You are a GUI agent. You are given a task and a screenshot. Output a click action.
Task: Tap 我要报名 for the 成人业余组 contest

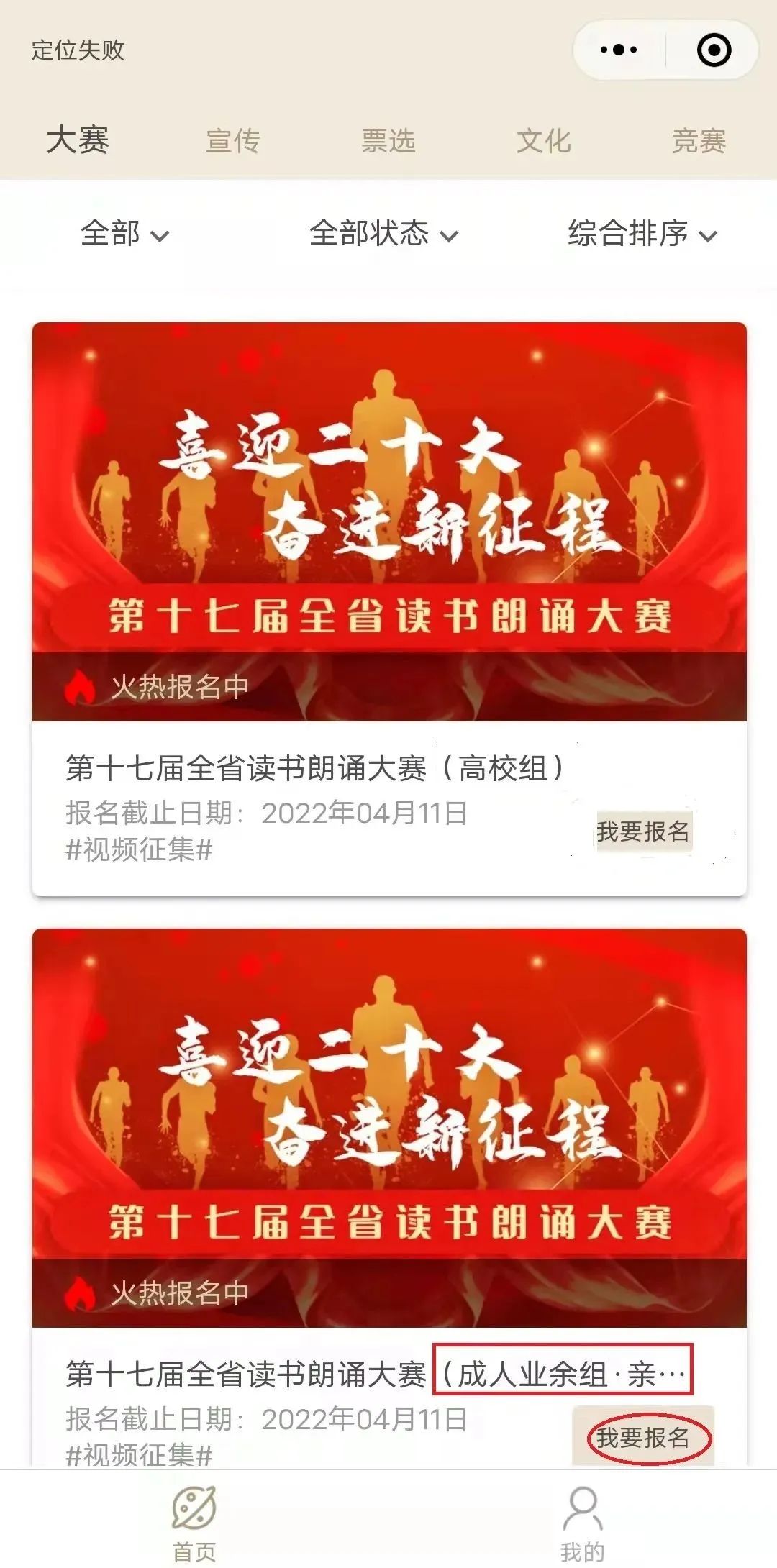pyautogui.click(x=643, y=1438)
